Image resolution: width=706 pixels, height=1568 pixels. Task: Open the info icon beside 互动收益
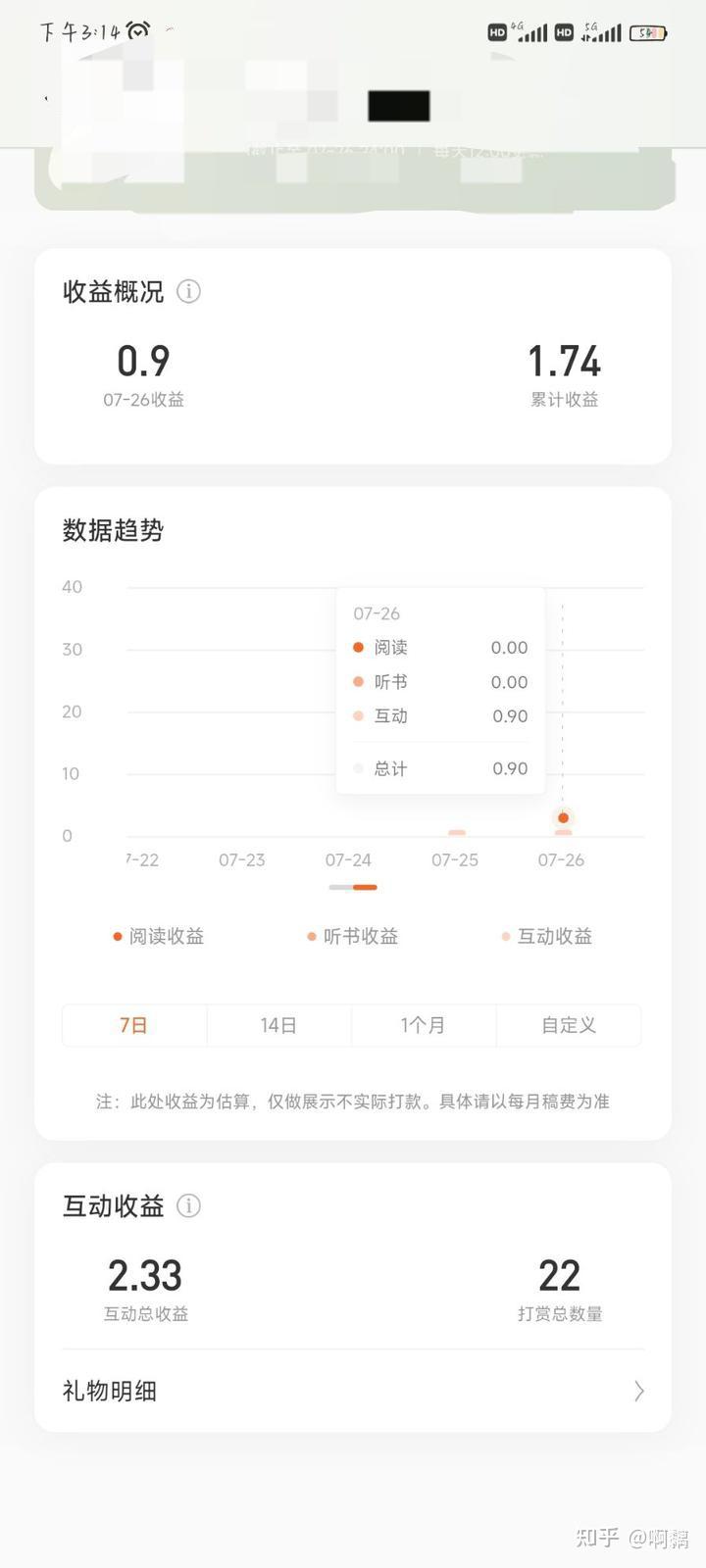pos(188,1205)
